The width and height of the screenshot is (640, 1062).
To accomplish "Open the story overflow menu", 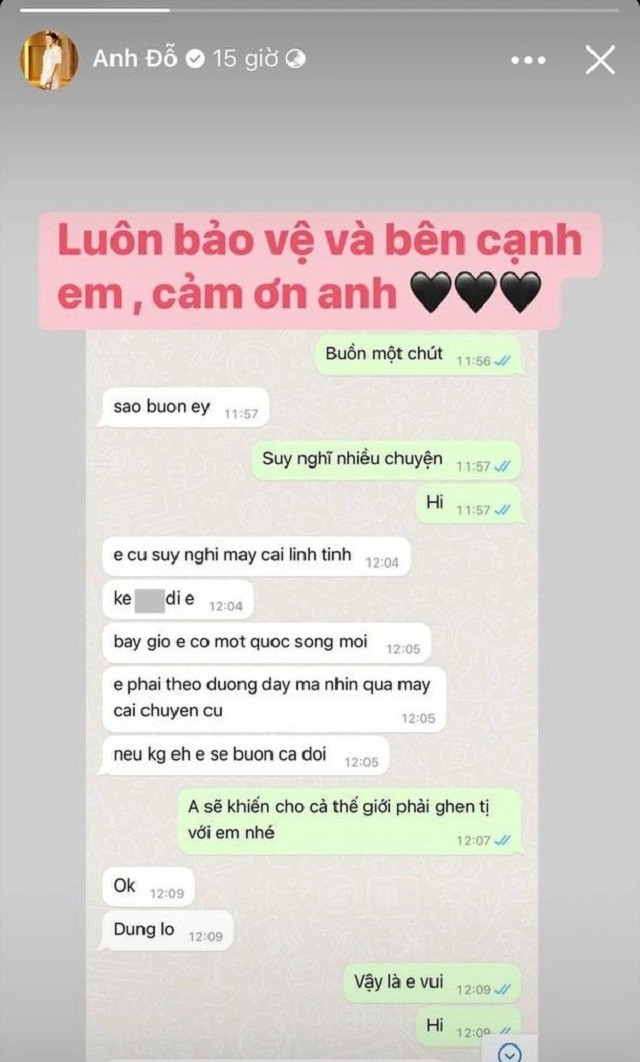I will tap(528, 61).
